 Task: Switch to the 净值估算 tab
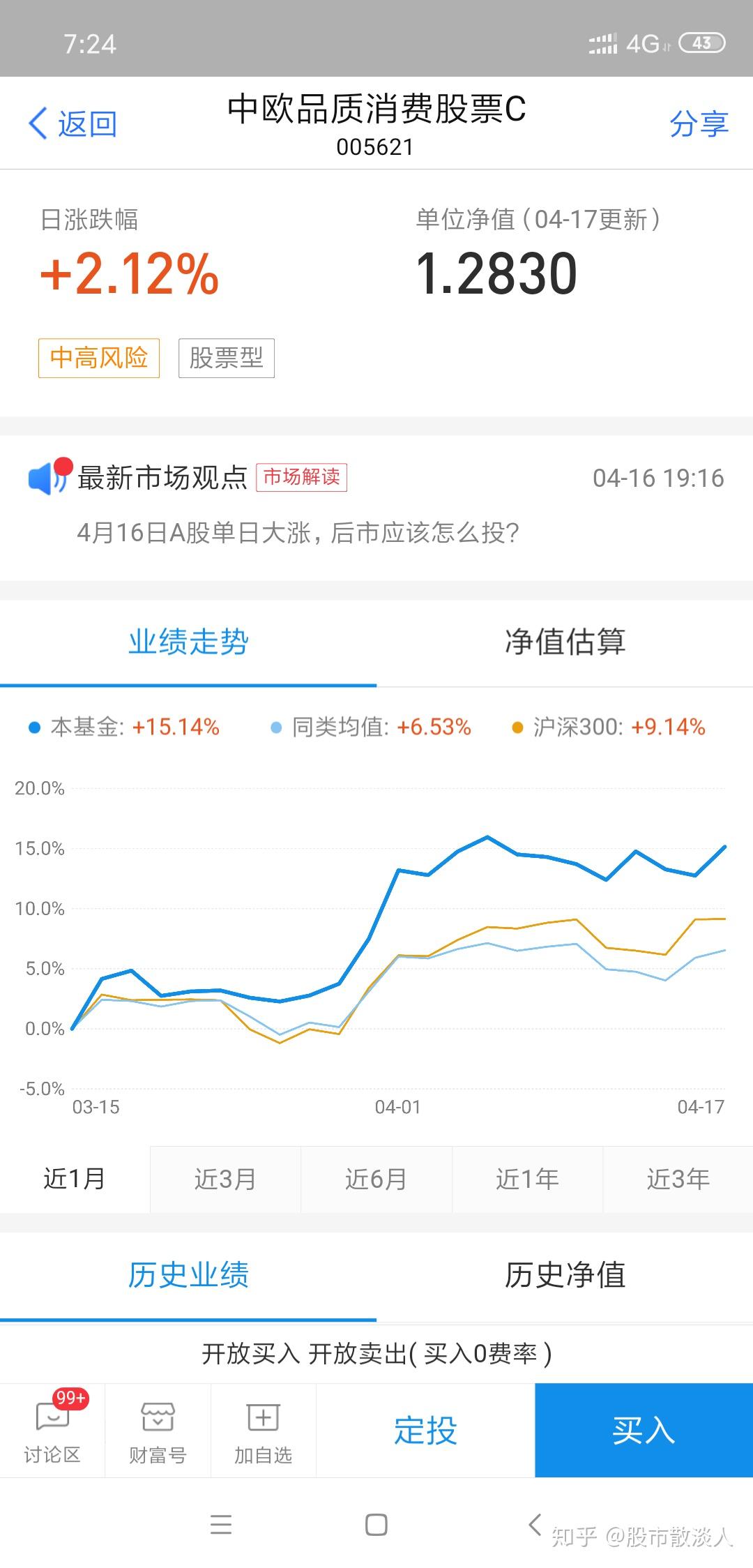(x=565, y=642)
